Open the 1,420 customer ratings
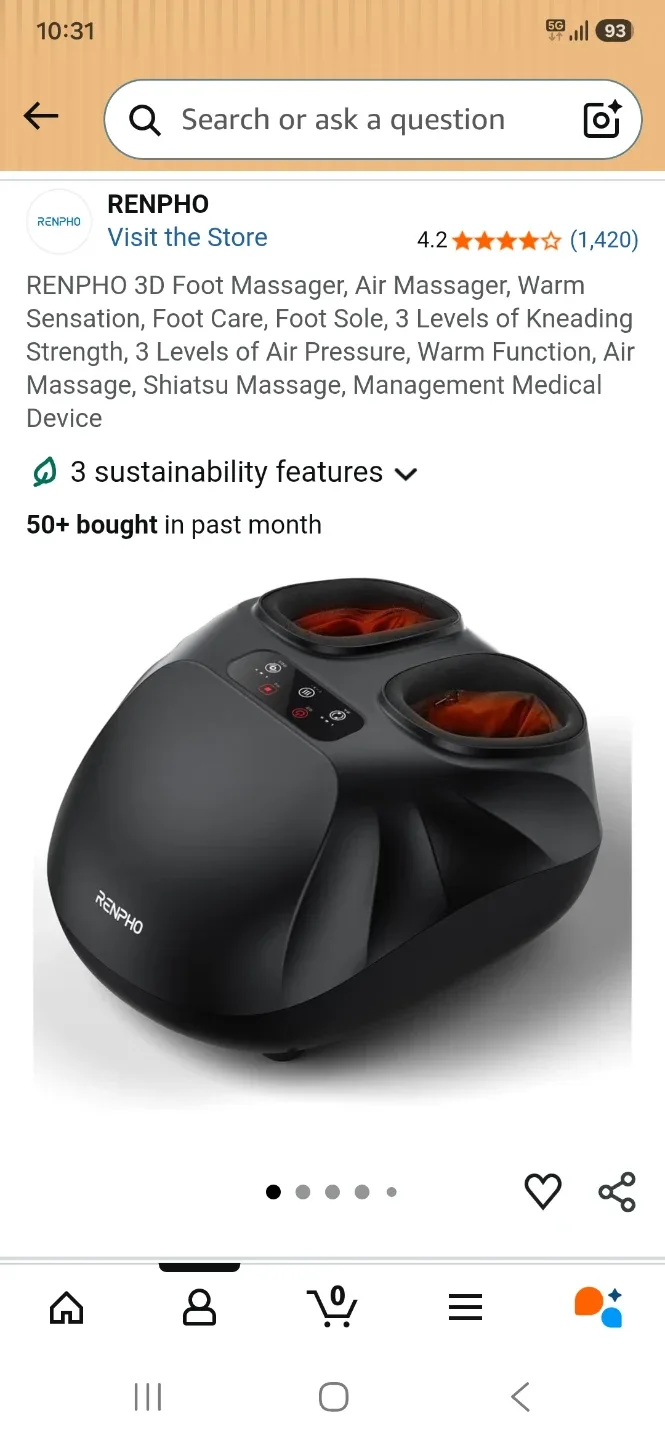The image size is (665, 1440). pyautogui.click(x=603, y=240)
